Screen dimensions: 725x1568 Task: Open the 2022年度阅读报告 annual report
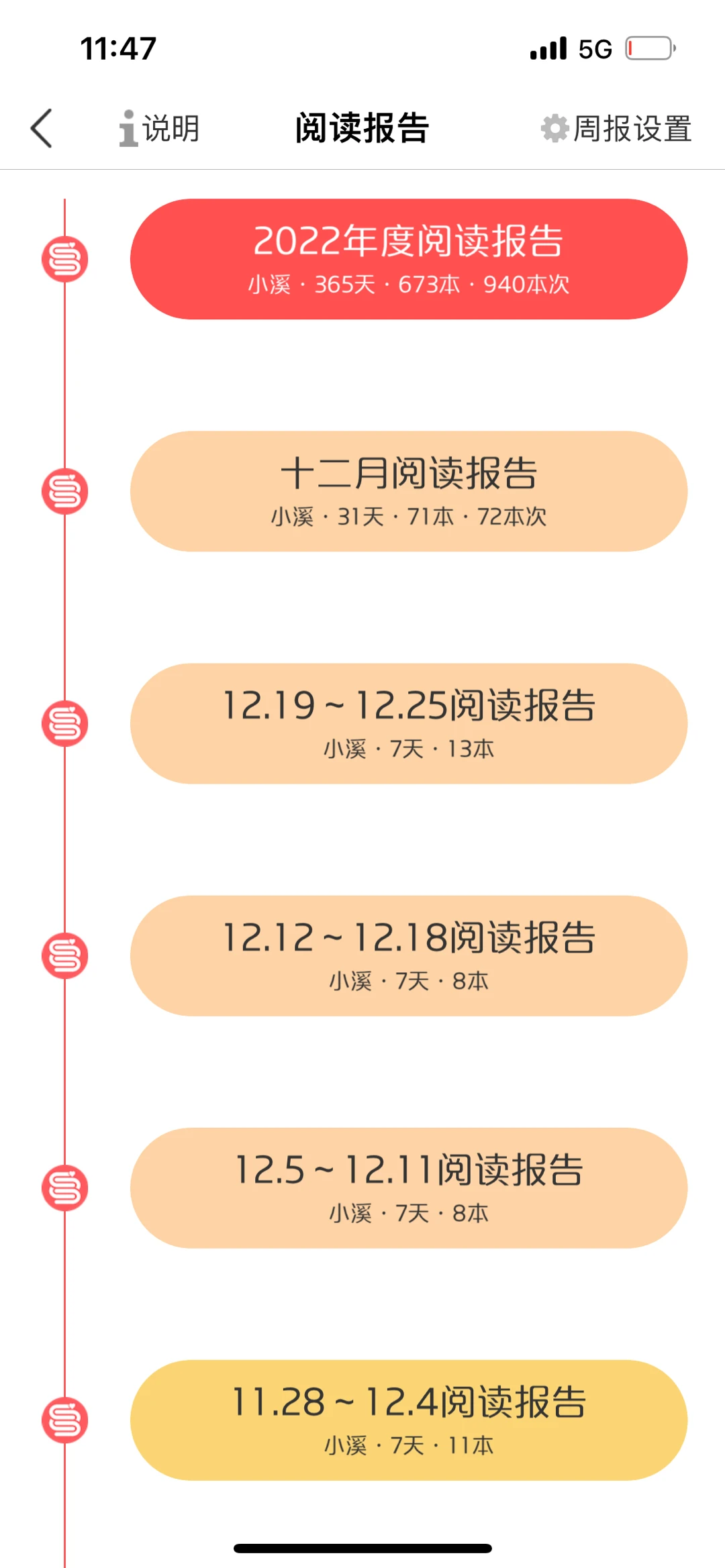click(409, 259)
